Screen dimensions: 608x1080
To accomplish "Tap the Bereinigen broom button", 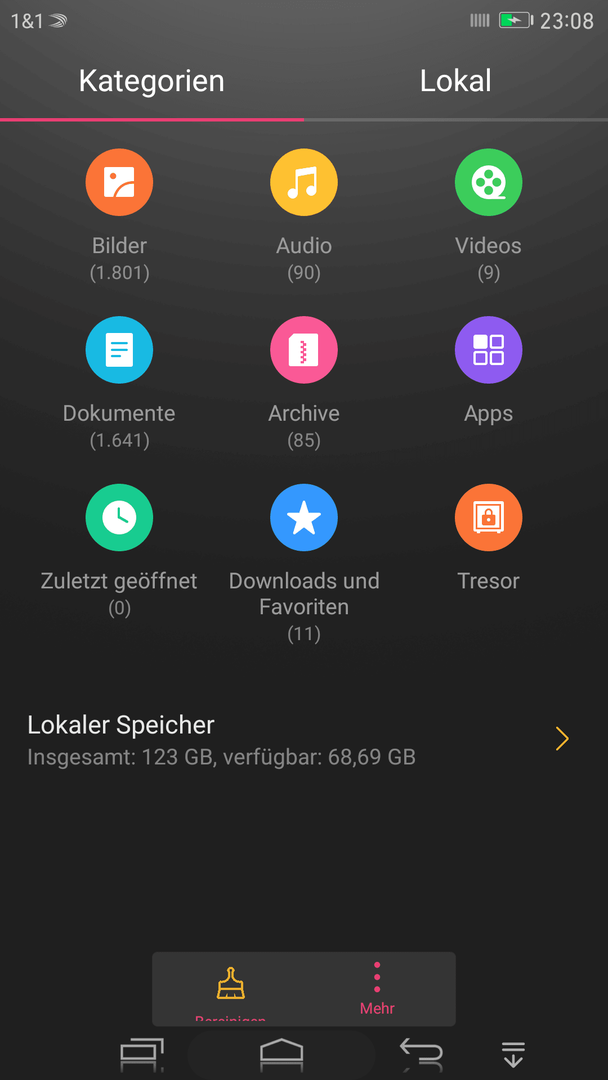I will [x=230, y=989].
